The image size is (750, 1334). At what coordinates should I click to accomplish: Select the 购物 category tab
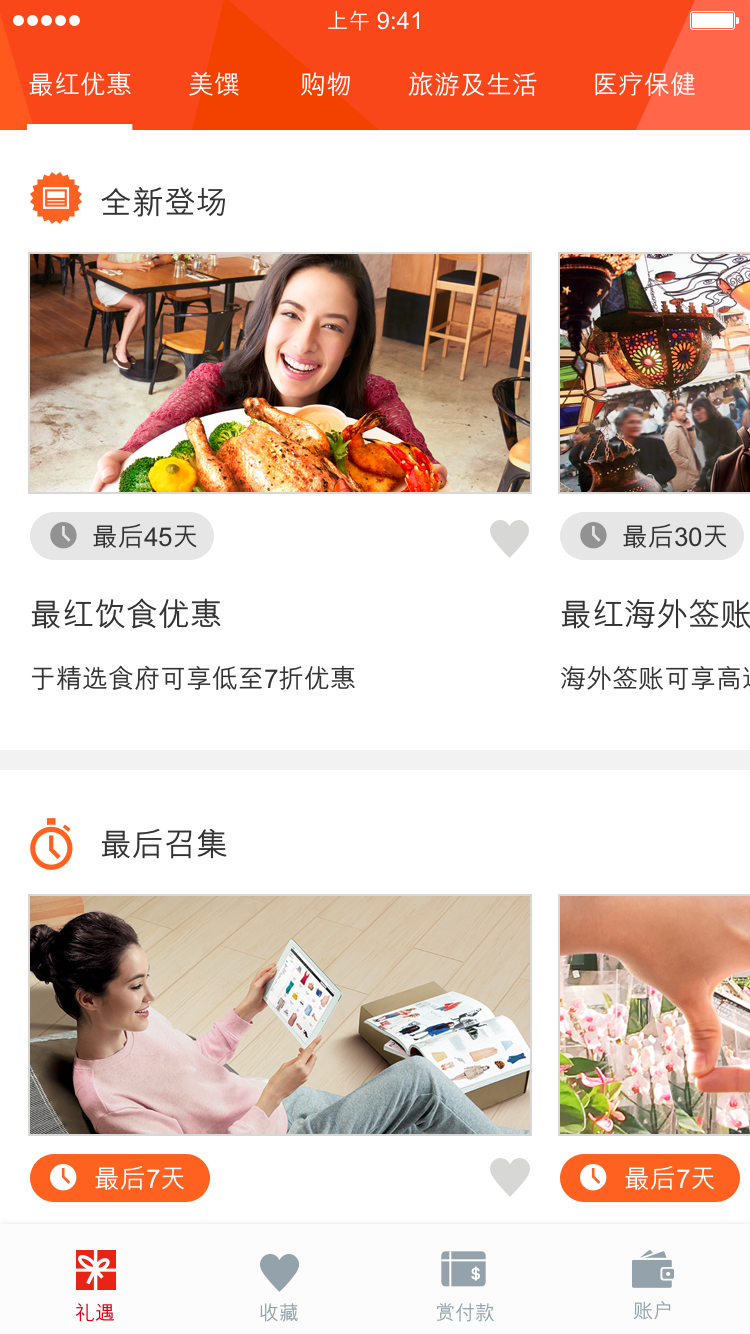[x=325, y=85]
